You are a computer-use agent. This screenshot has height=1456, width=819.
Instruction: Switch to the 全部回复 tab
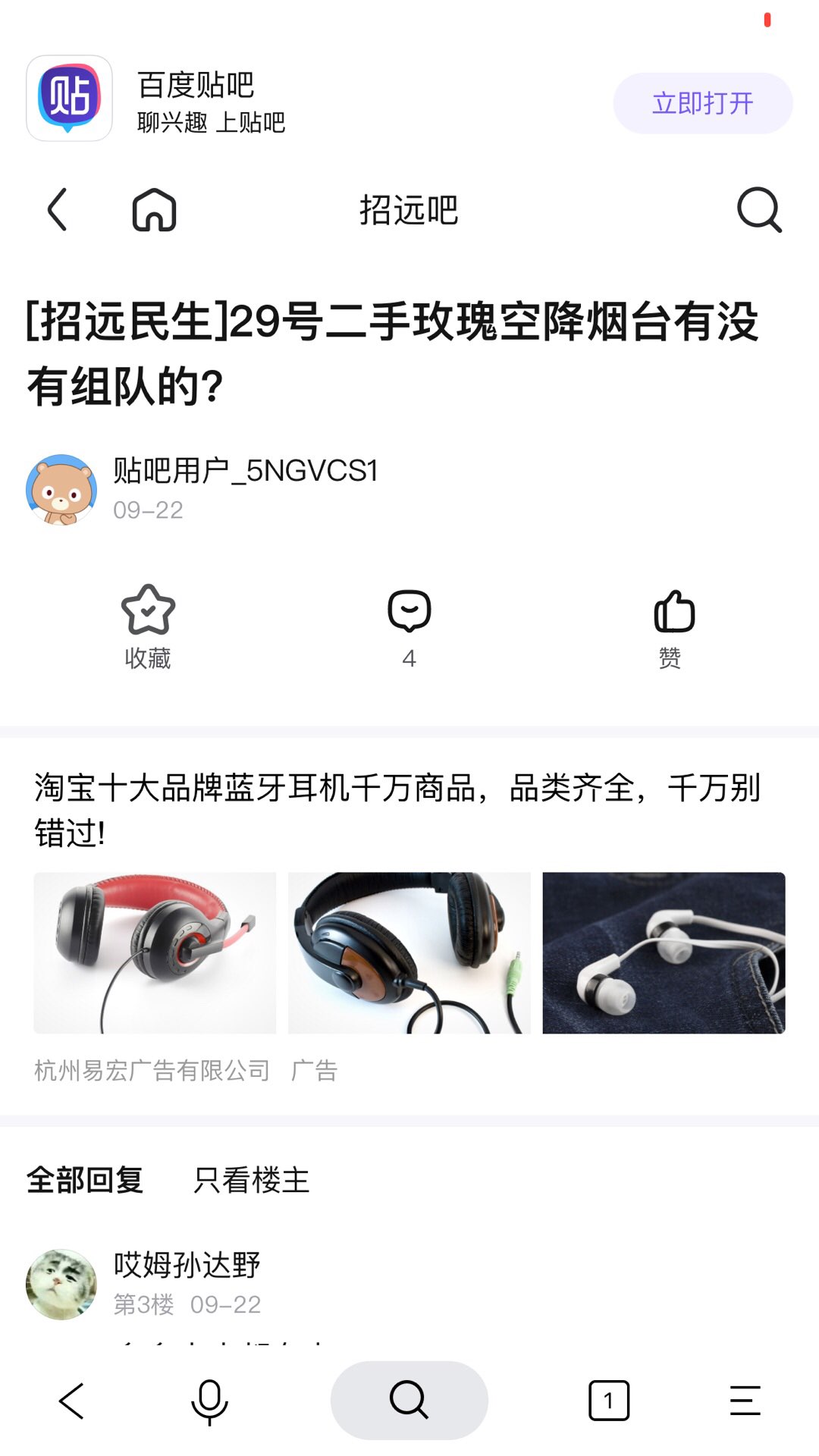(85, 1180)
